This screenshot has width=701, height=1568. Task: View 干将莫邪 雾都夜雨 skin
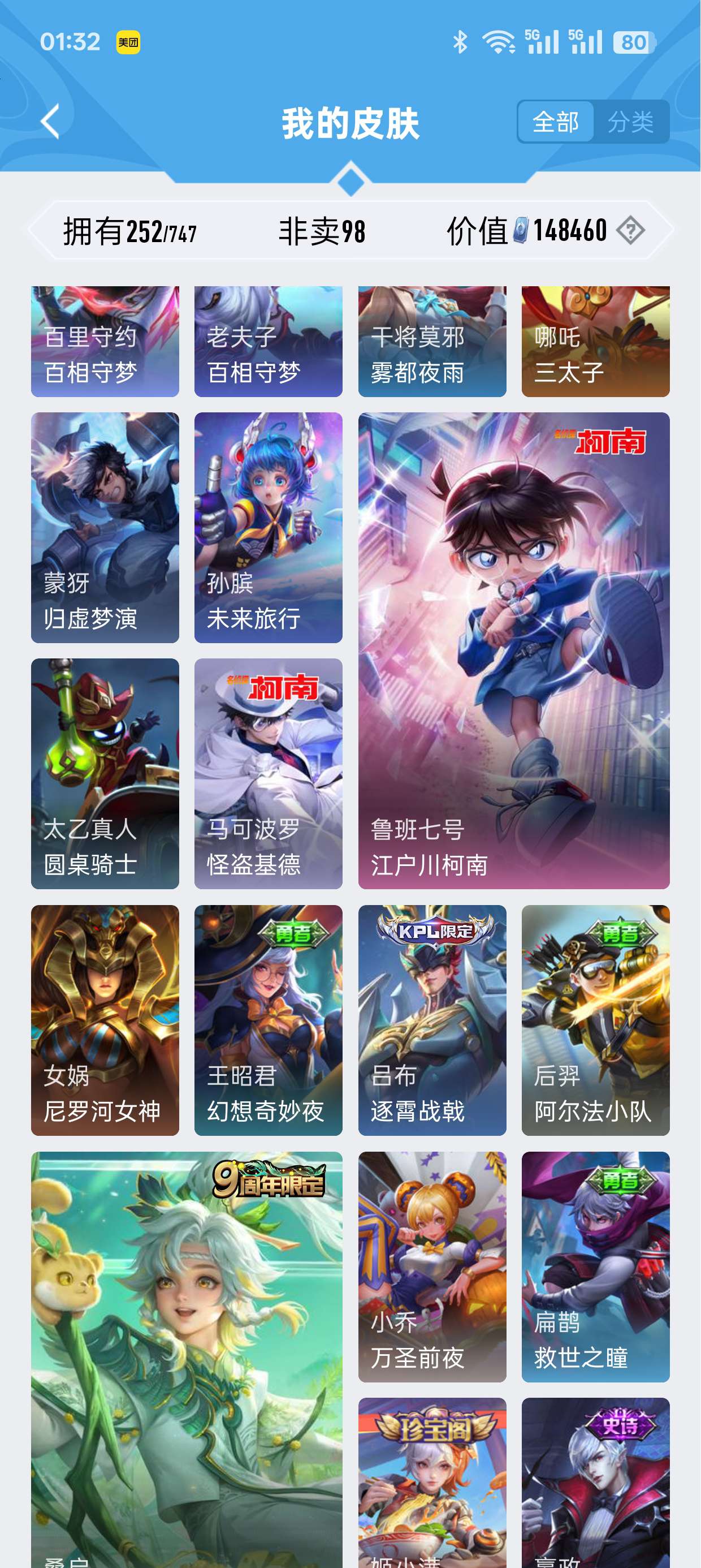click(432, 342)
